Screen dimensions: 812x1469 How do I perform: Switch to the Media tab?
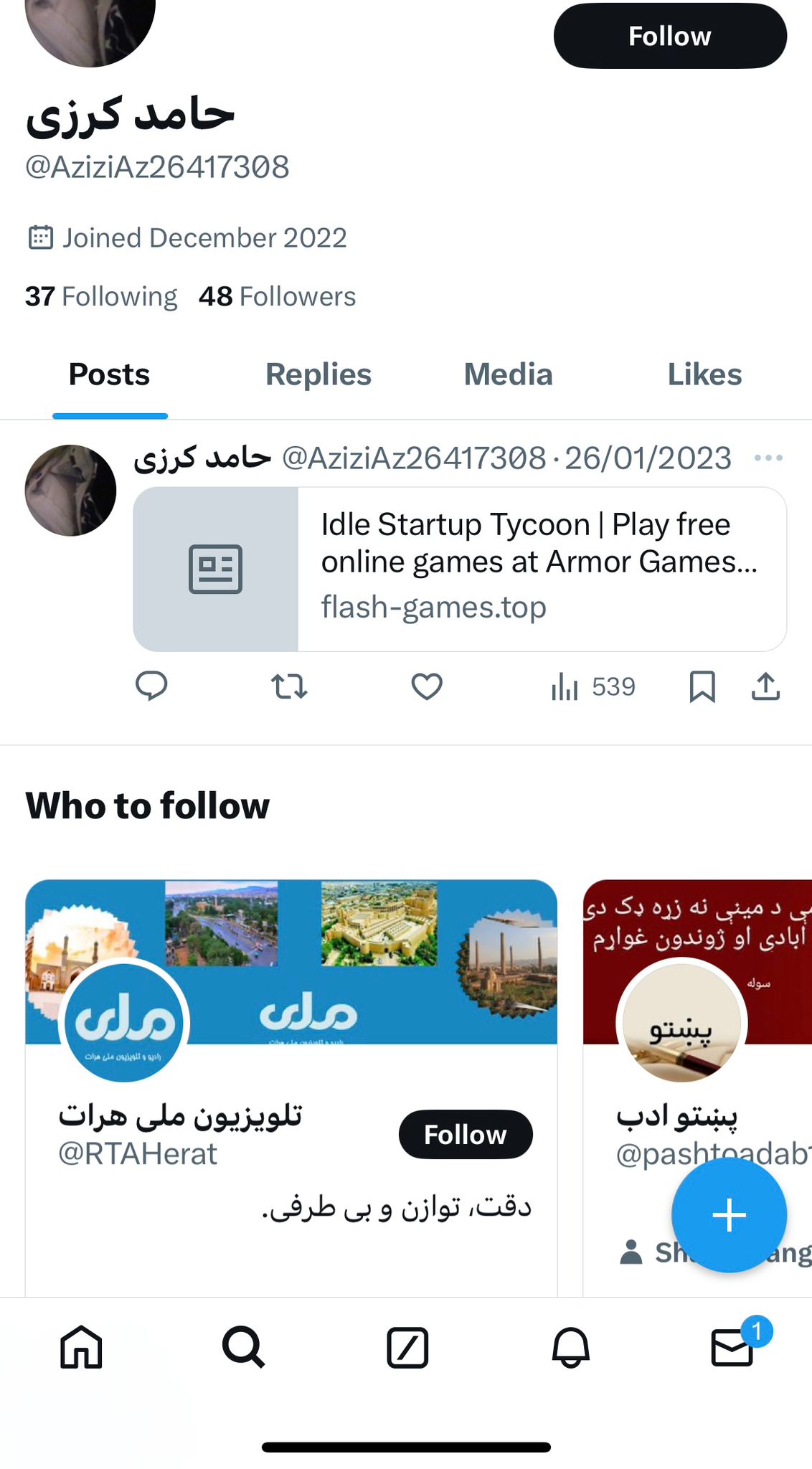[508, 374]
